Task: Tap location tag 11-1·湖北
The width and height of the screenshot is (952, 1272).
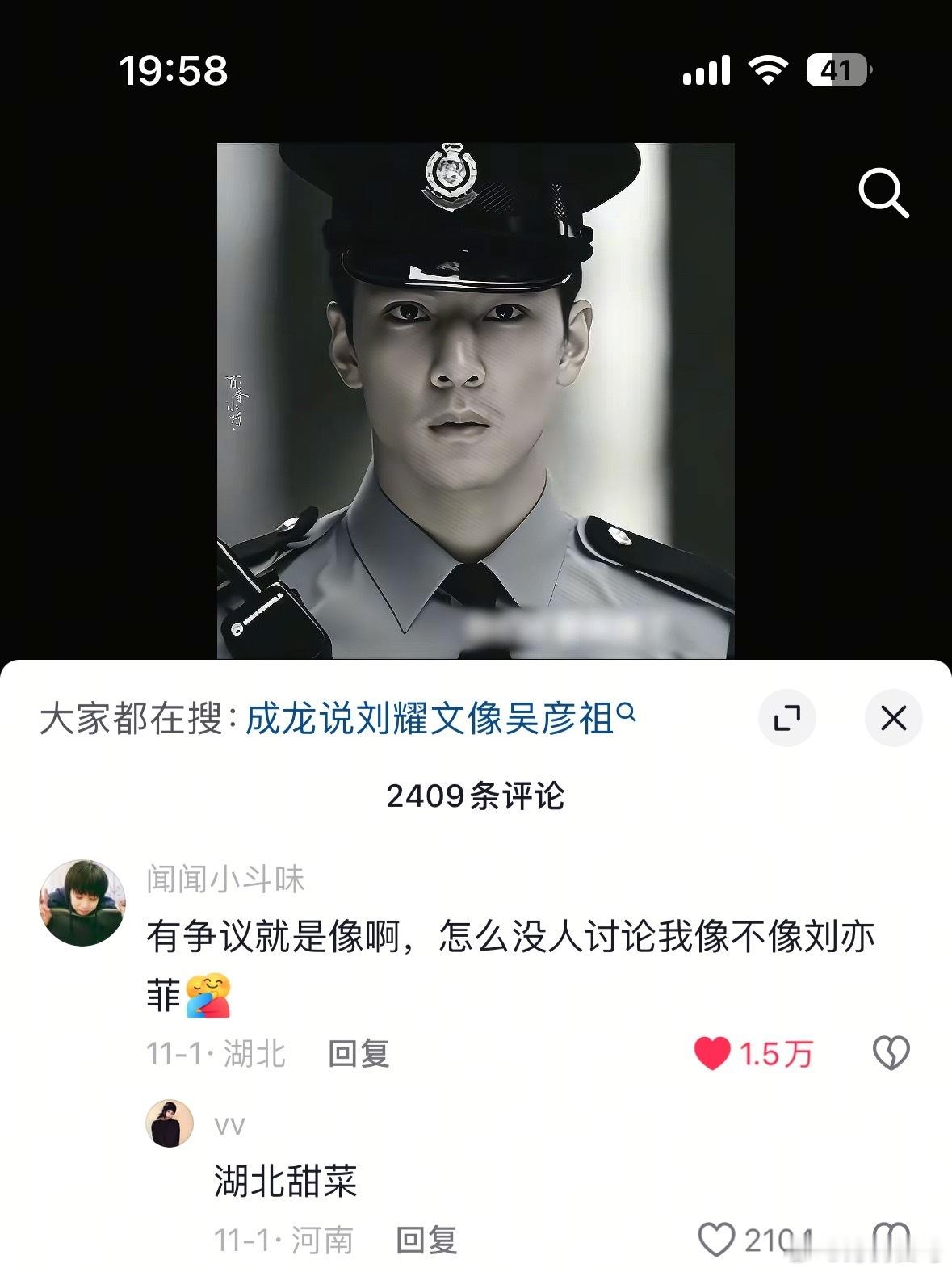Action: tap(216, 1052)
